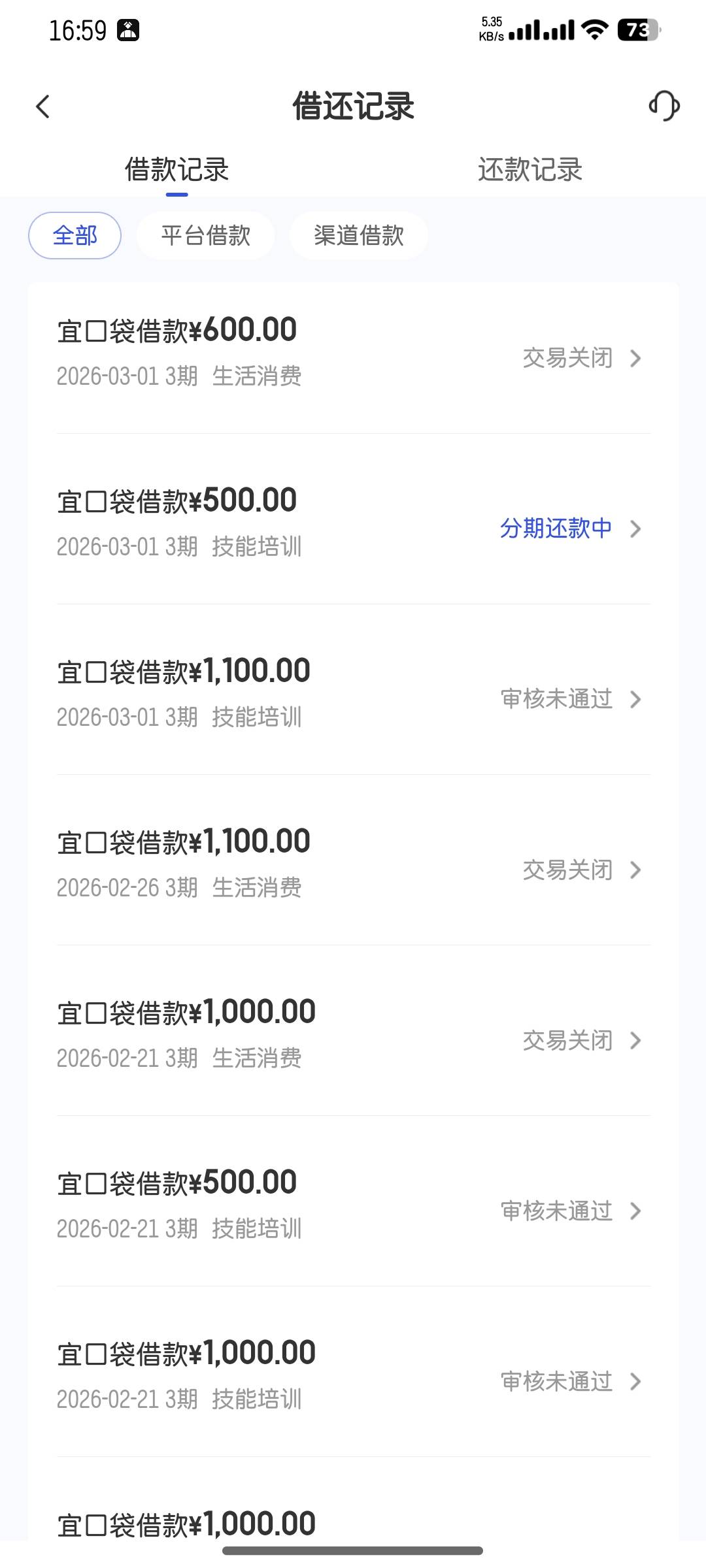Filter by 渠道借款

click(x=359, y=235)
